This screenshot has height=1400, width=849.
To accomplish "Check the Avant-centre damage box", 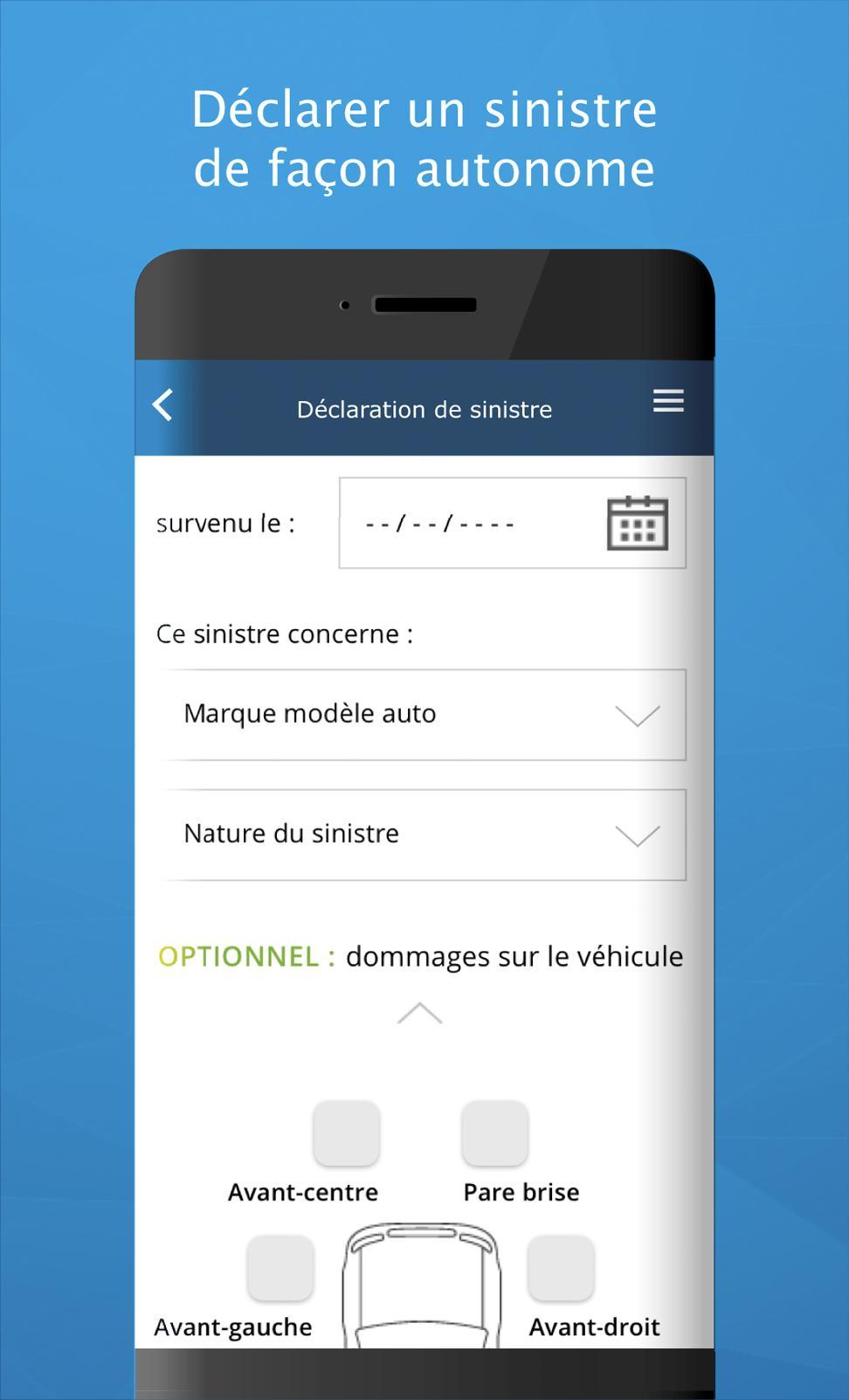I will [345, 1133].
